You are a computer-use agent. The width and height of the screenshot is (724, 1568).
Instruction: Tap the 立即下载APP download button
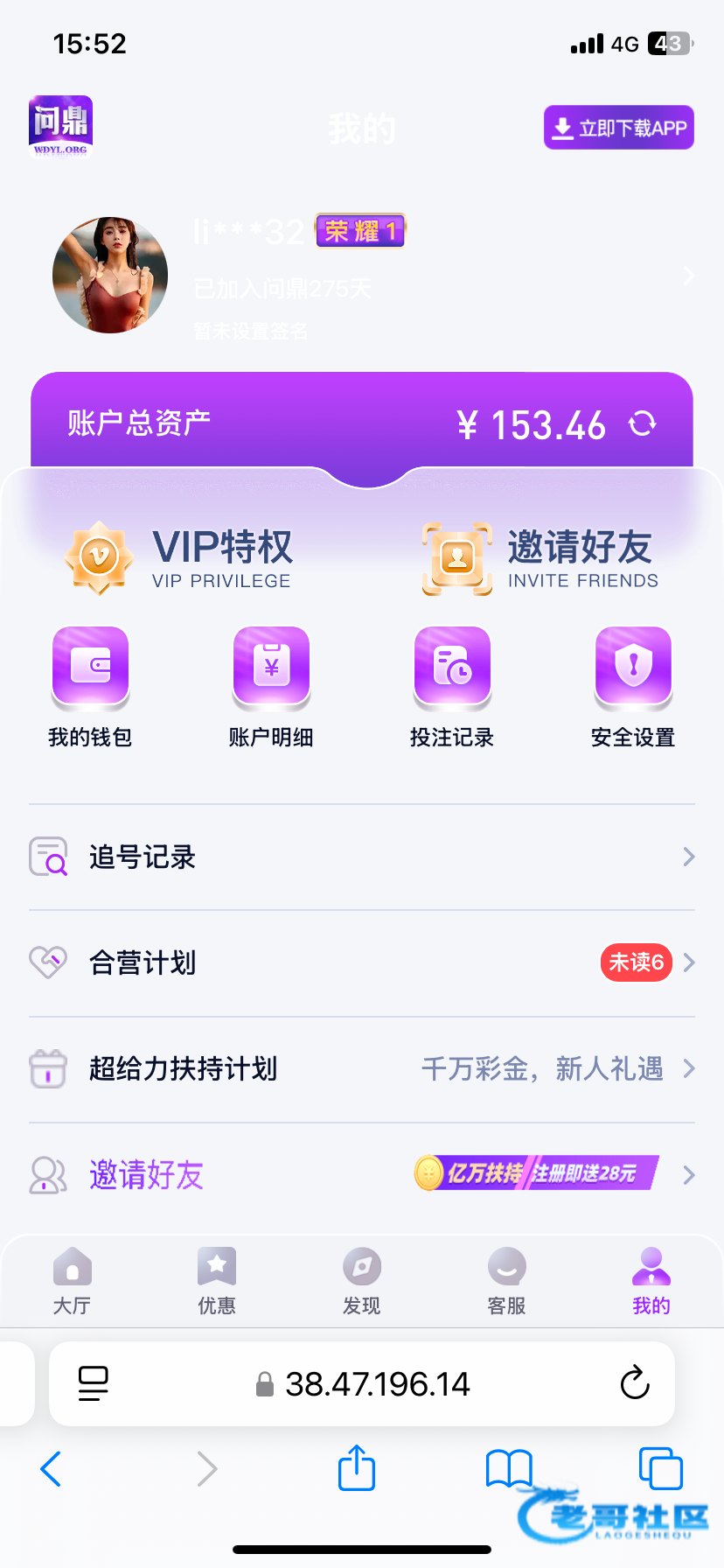(618, 128)
